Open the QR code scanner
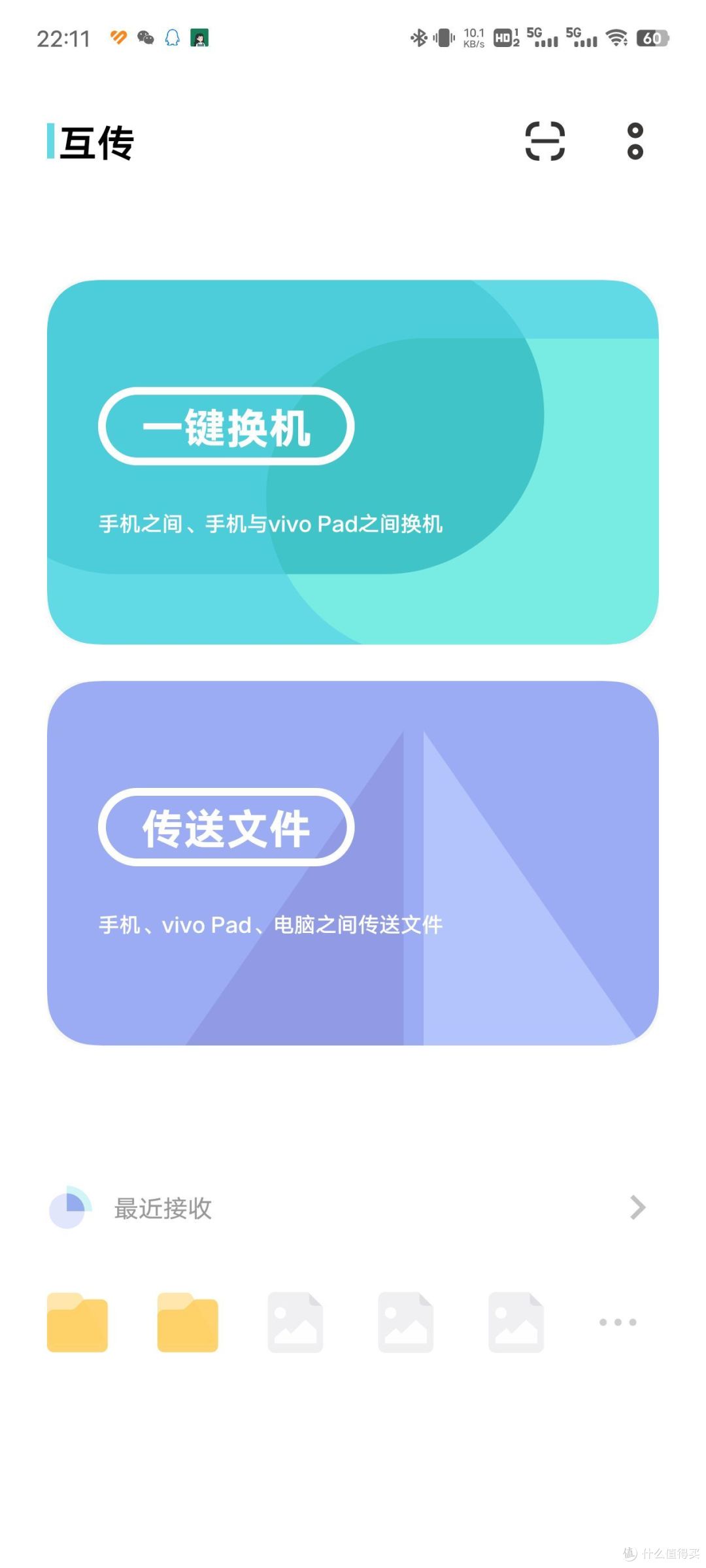 pos(545,141)
